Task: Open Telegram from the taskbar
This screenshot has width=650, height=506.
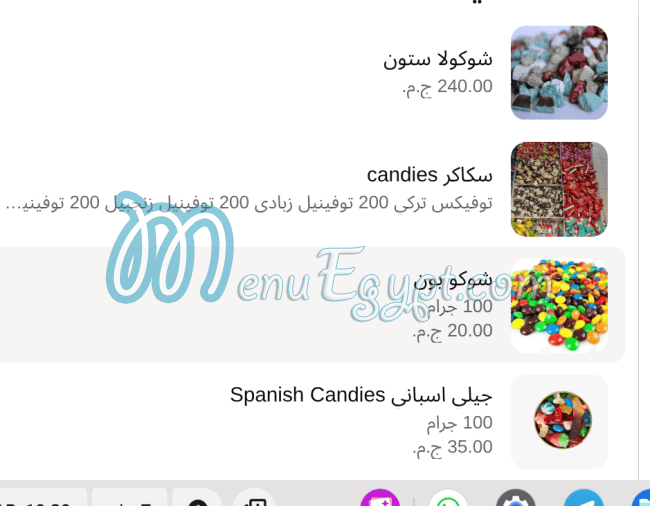Action: [x=583, y=499]
